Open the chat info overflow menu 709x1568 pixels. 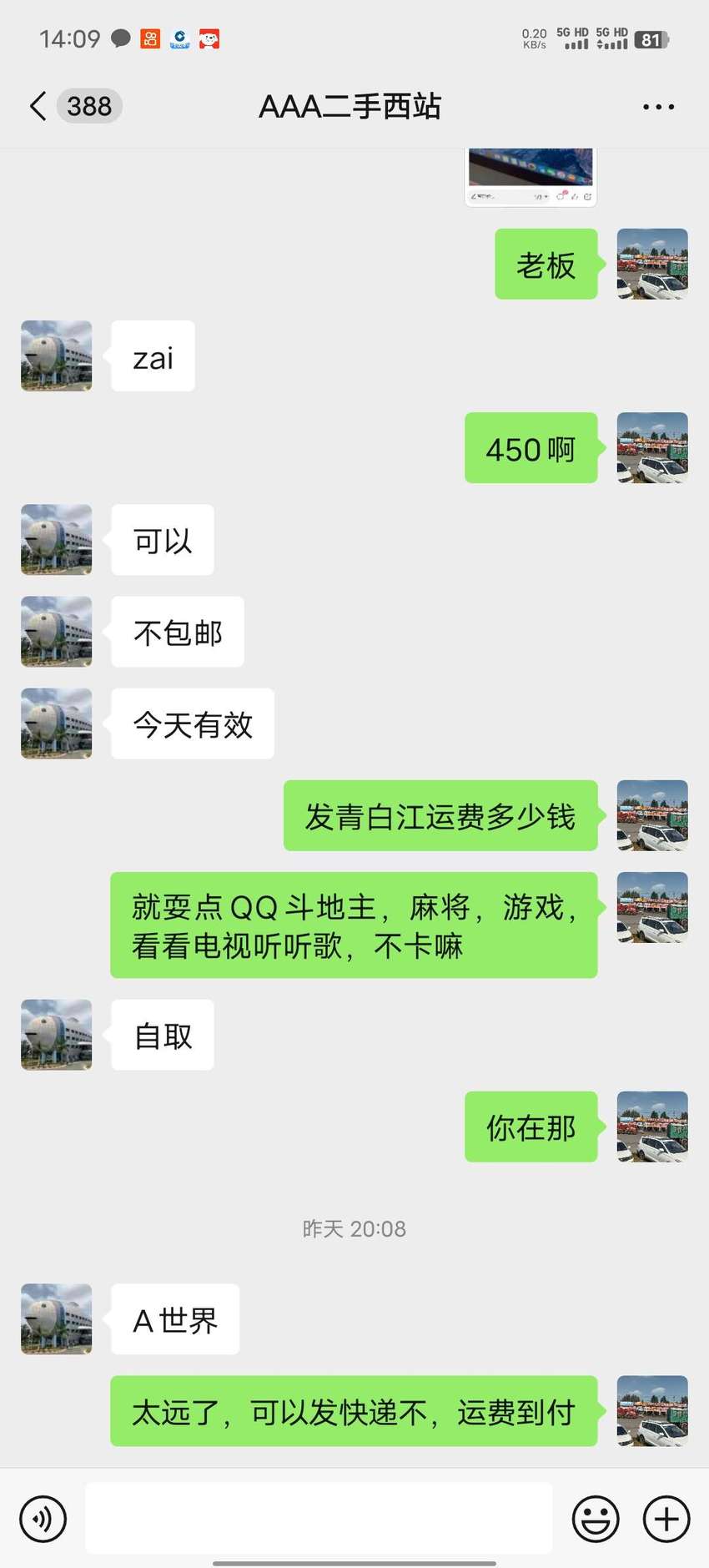pyautogui.click(x=658, y=107)
